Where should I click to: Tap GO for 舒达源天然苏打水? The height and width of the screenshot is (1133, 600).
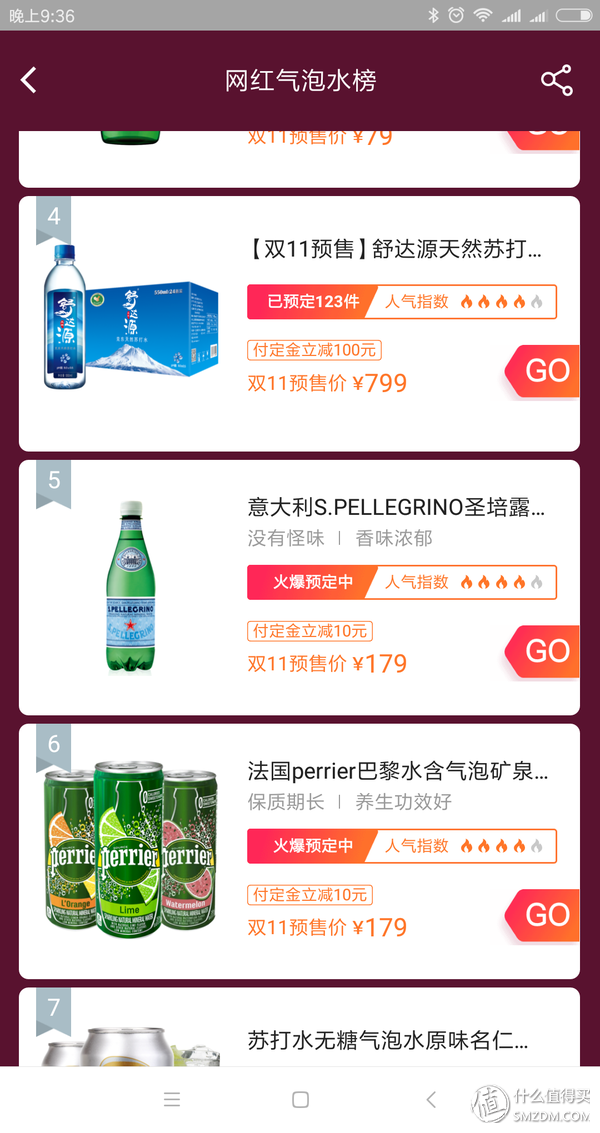tap(545, 371)
